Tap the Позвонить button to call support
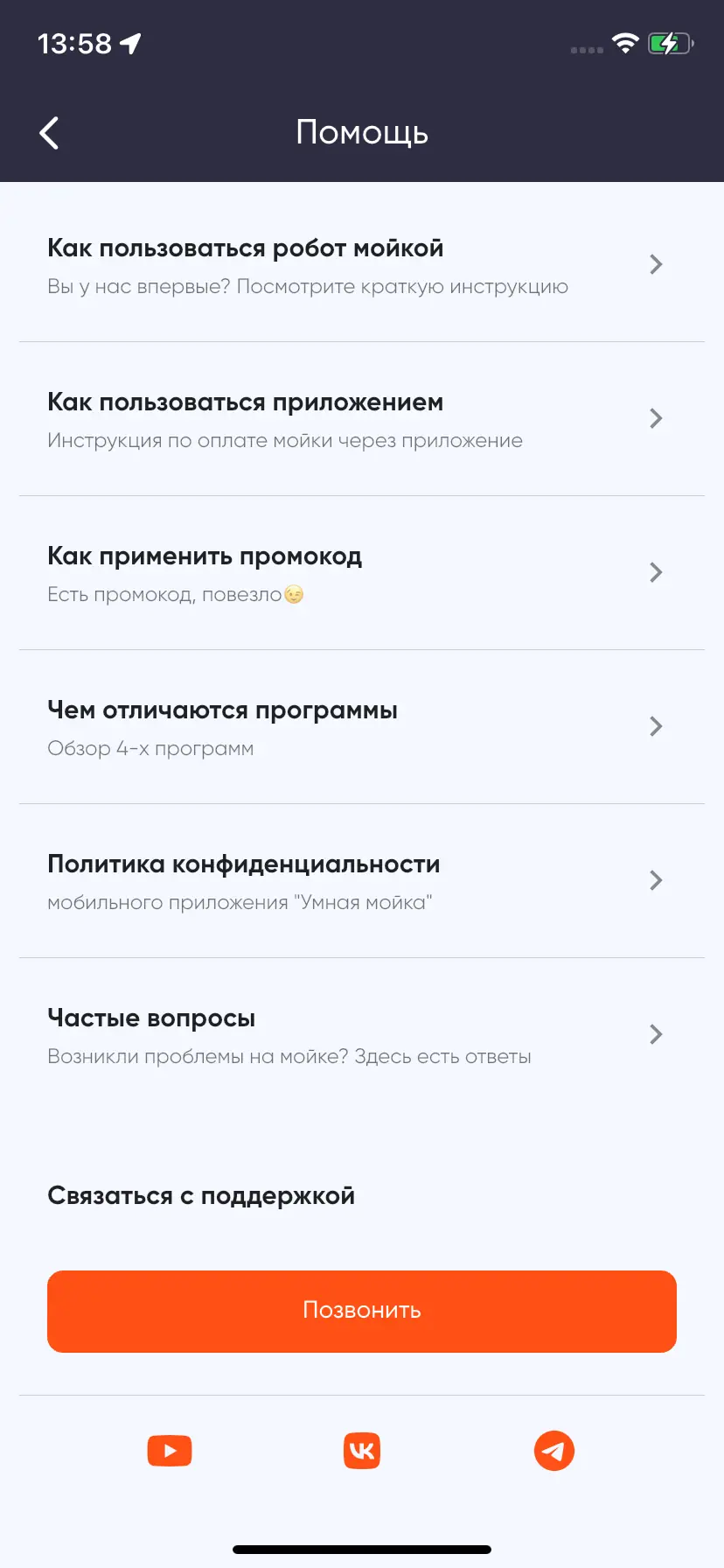Viewport: 724px width, 1568px height. pyautogui.click(x=361, y=1311)
